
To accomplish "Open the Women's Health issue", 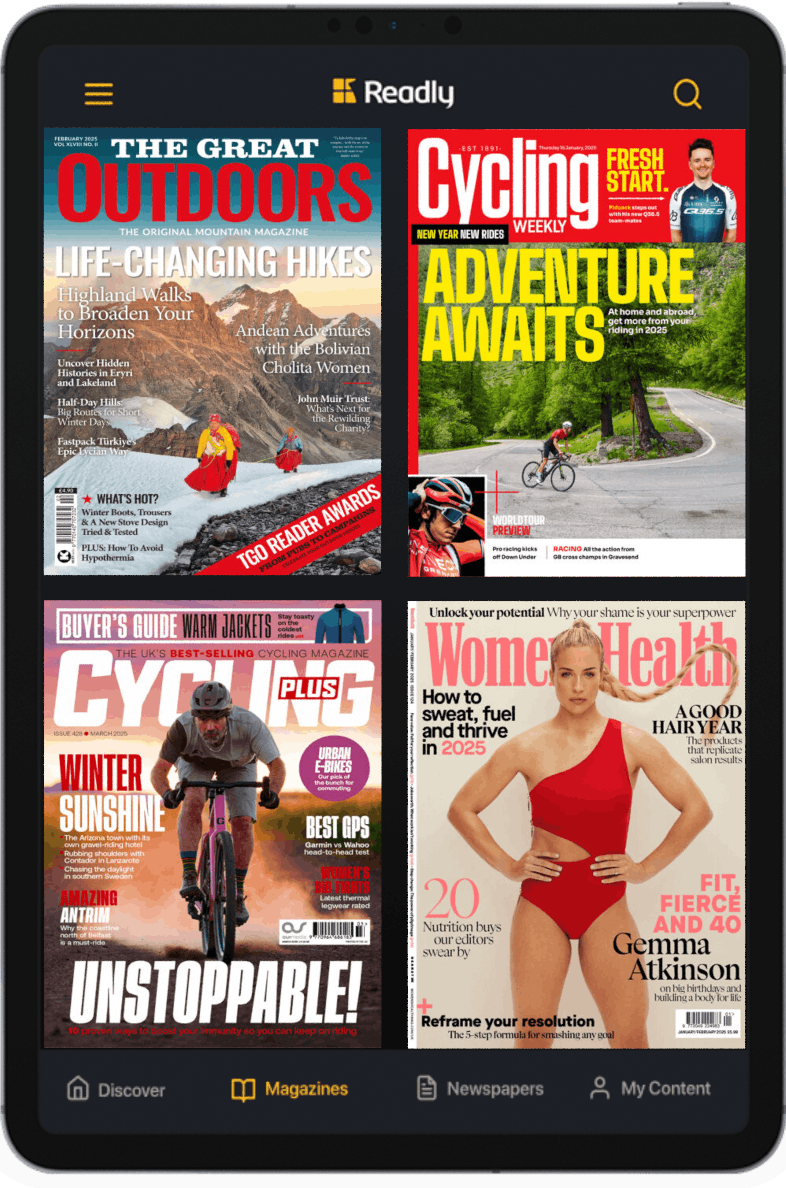I will pyautogui.click(x=576, y=824).
